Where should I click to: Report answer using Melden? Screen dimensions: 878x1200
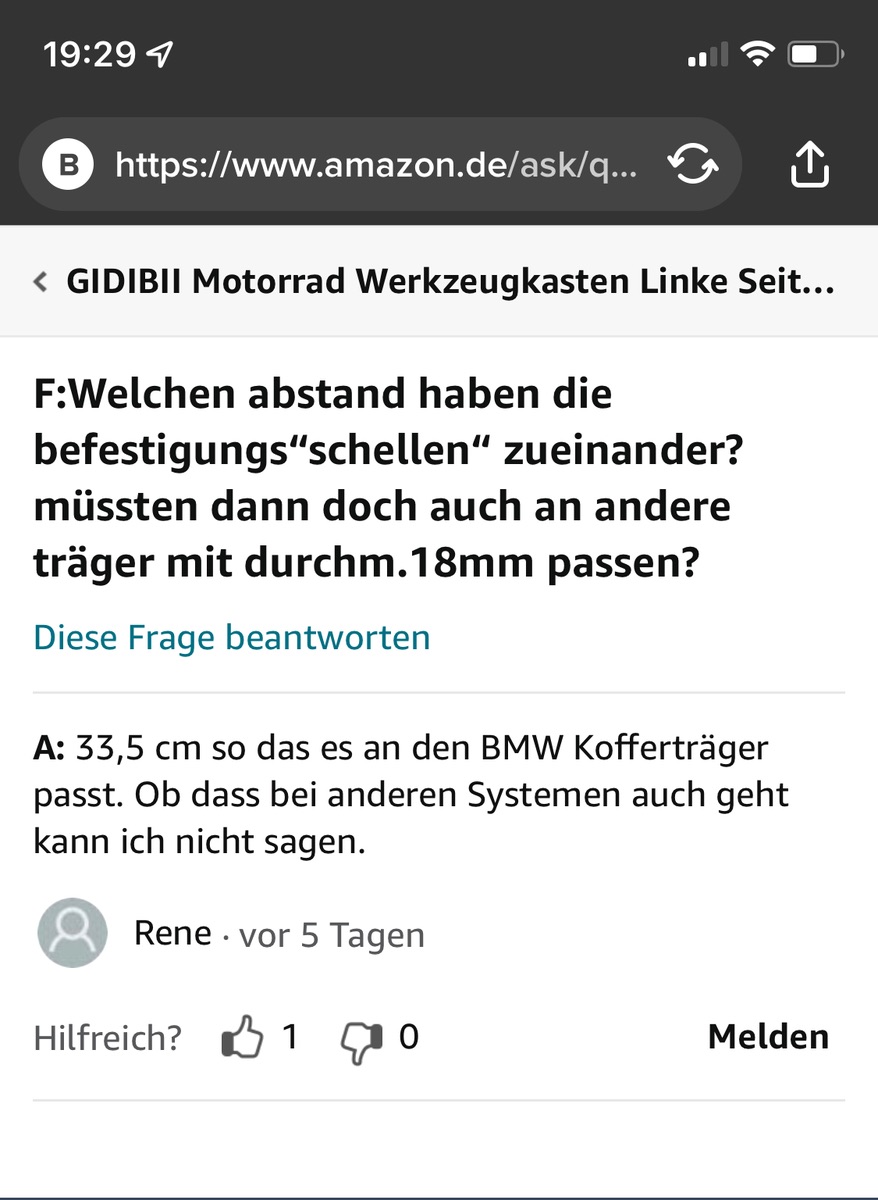tap(768, 1037)
